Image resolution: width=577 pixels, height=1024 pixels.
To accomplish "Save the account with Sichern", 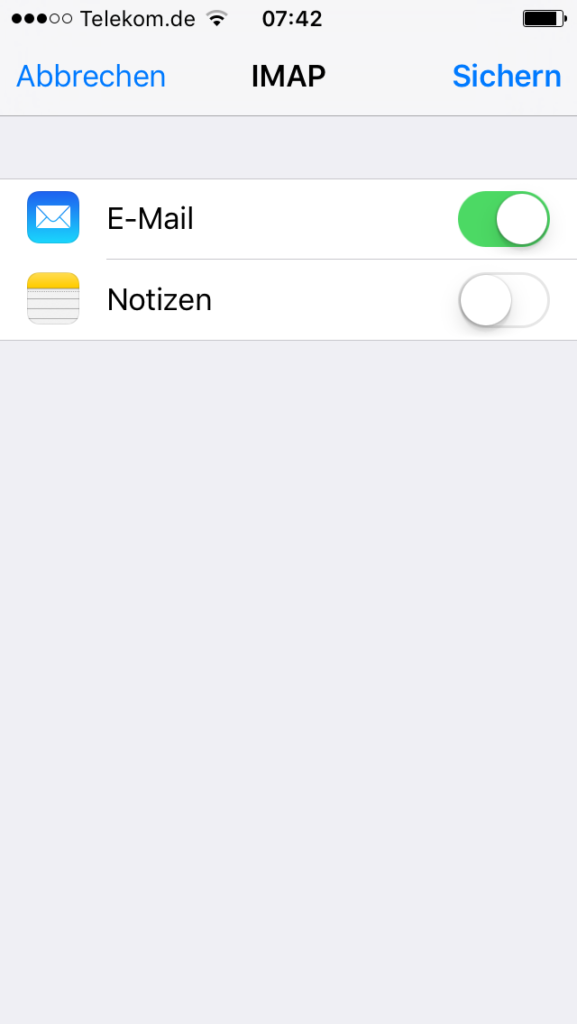I will point(507,76).
